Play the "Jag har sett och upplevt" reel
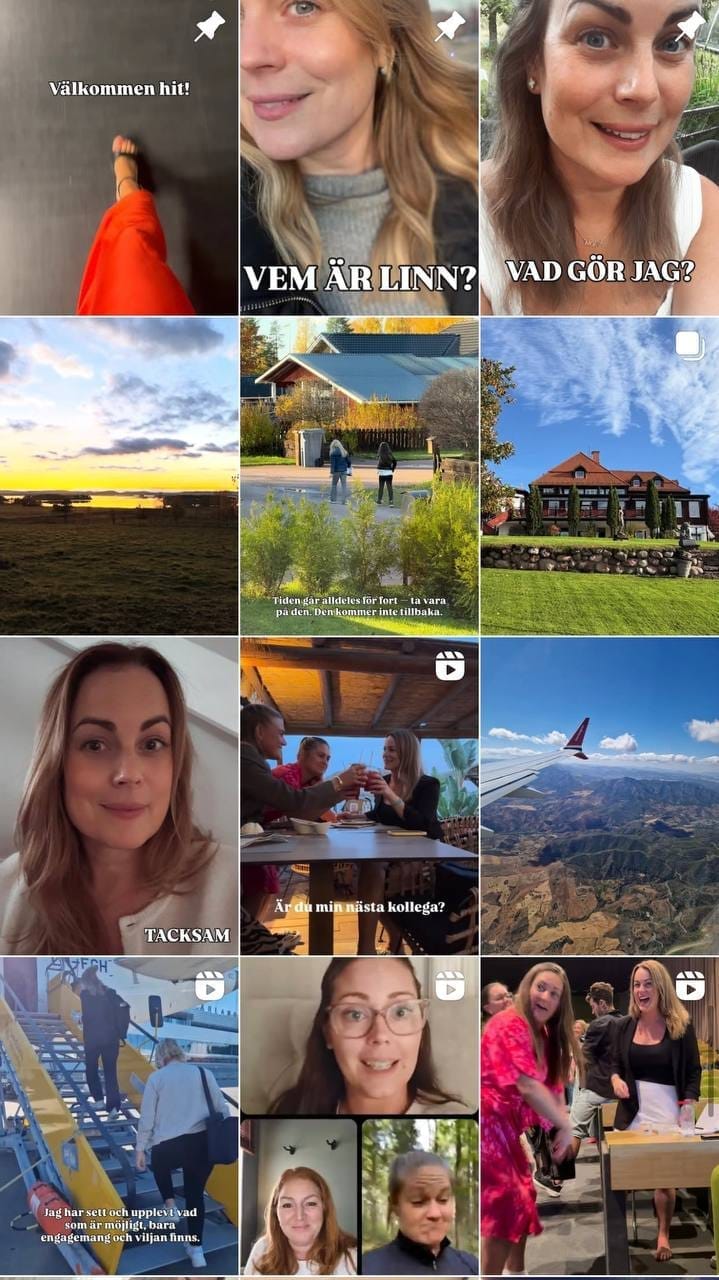The image size is (719, 1280). tap(119, 1116)
